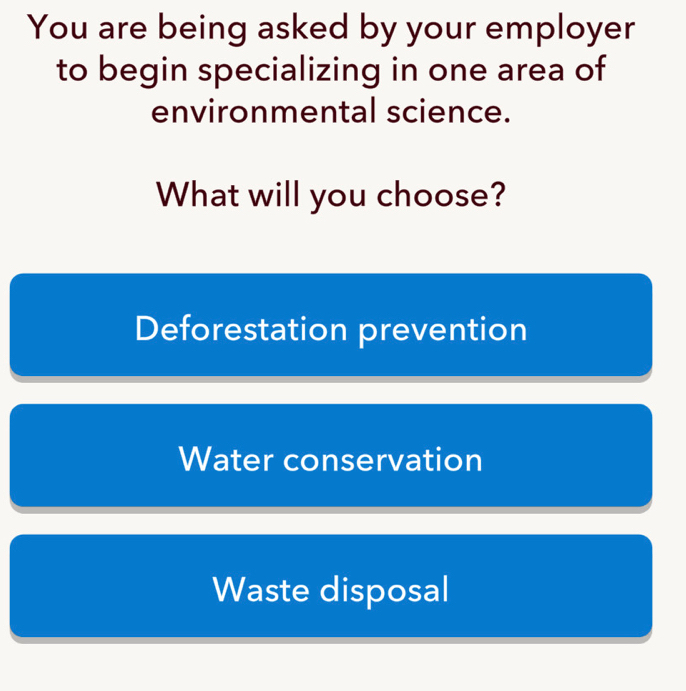Select Water conservation as your specialty

tap(330, 458)
